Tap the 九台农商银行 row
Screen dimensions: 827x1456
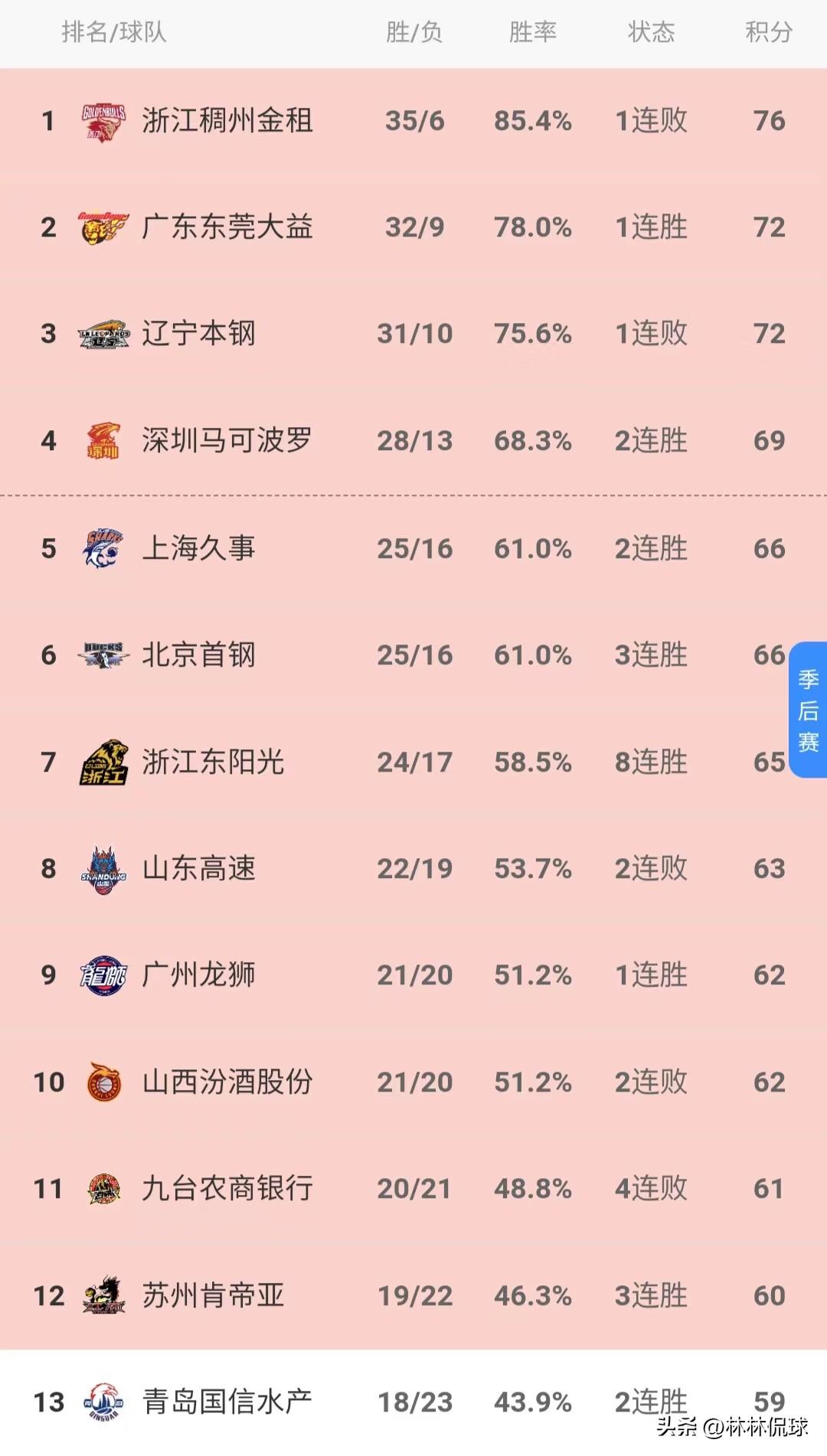[x=227, y=1188]
